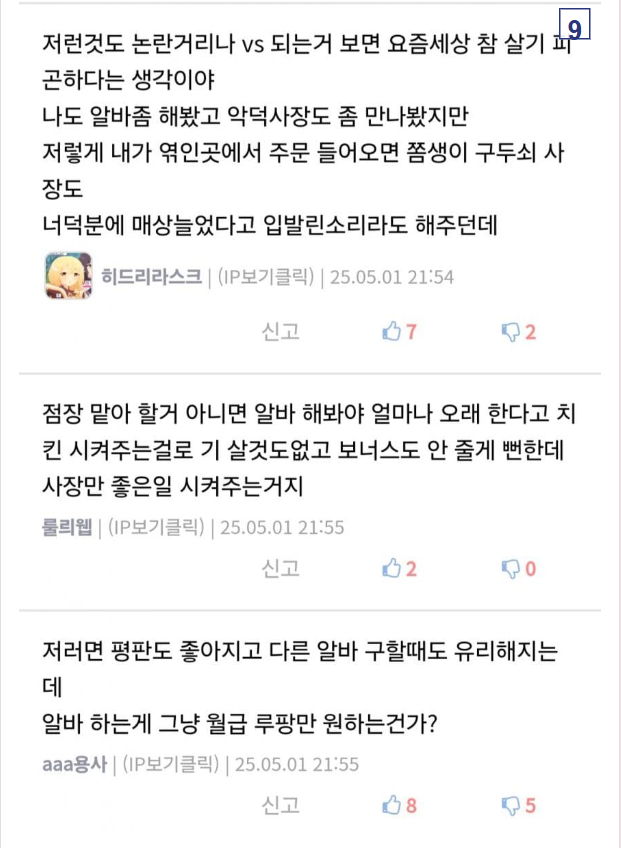621x848 pixels.
Task: Downvote the comment by 룰리웹
Action: (x=519, y=568)
